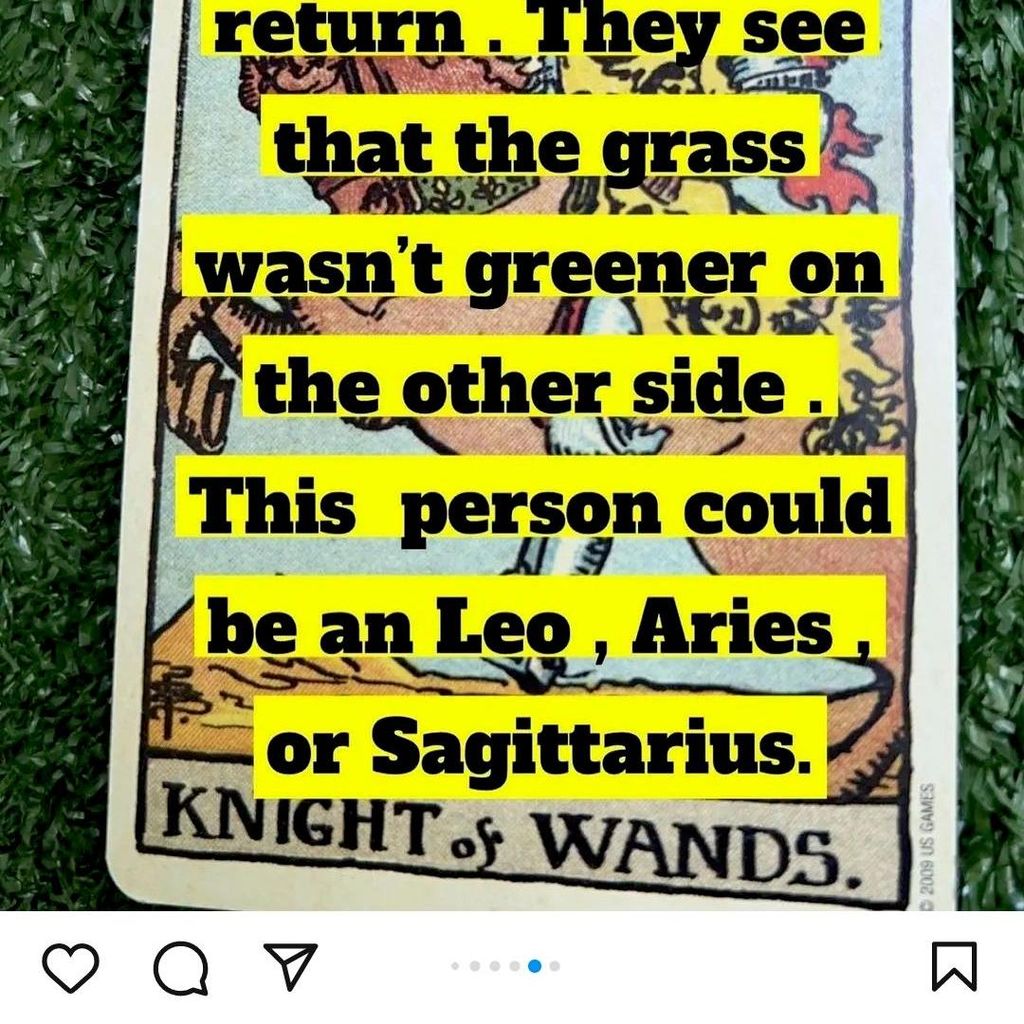Screen dimensions: 1024x1024
Task: Save this post to bookmarks
Action: click(x=953, y=967)
